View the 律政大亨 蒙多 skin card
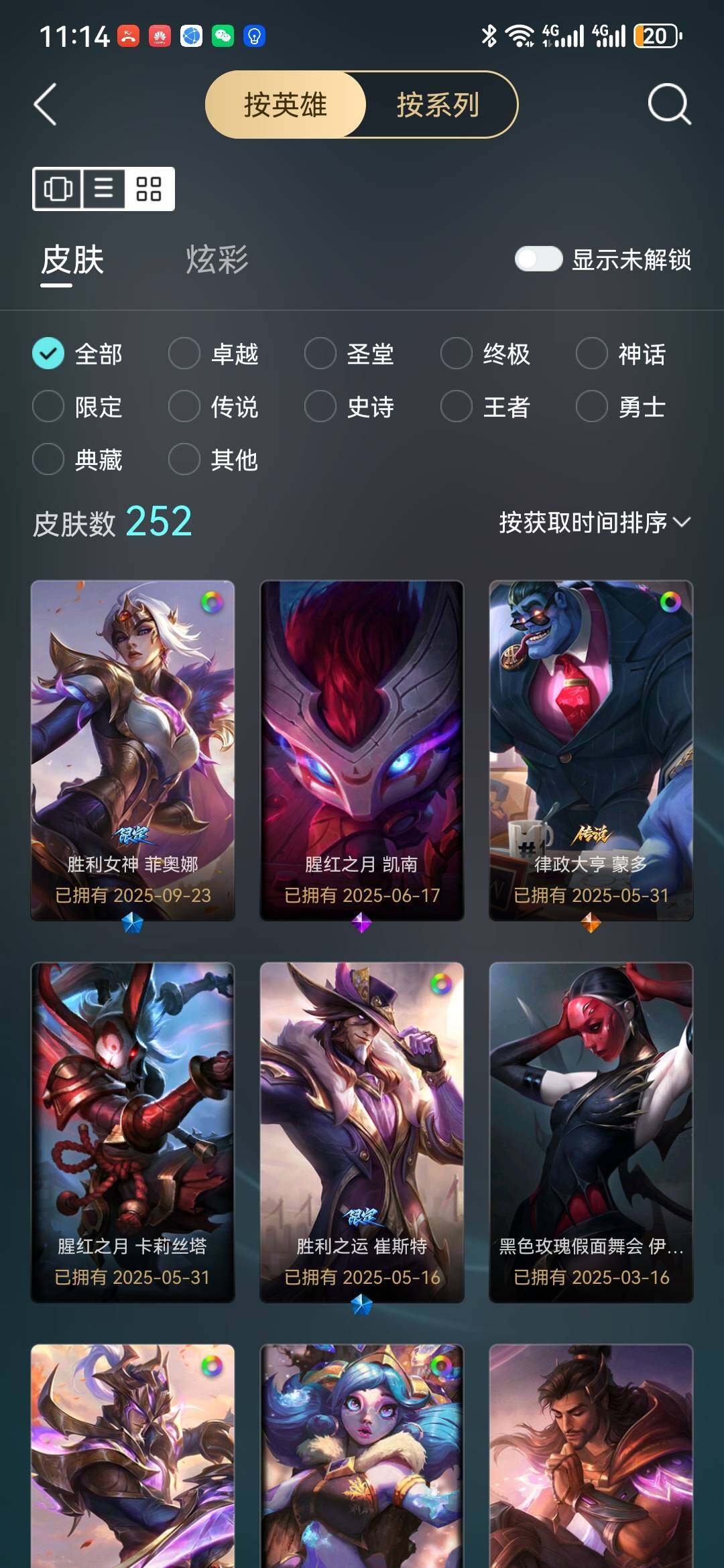This screenshot has width=724, height=1568. pyautogui.click(x=591, y=750)
